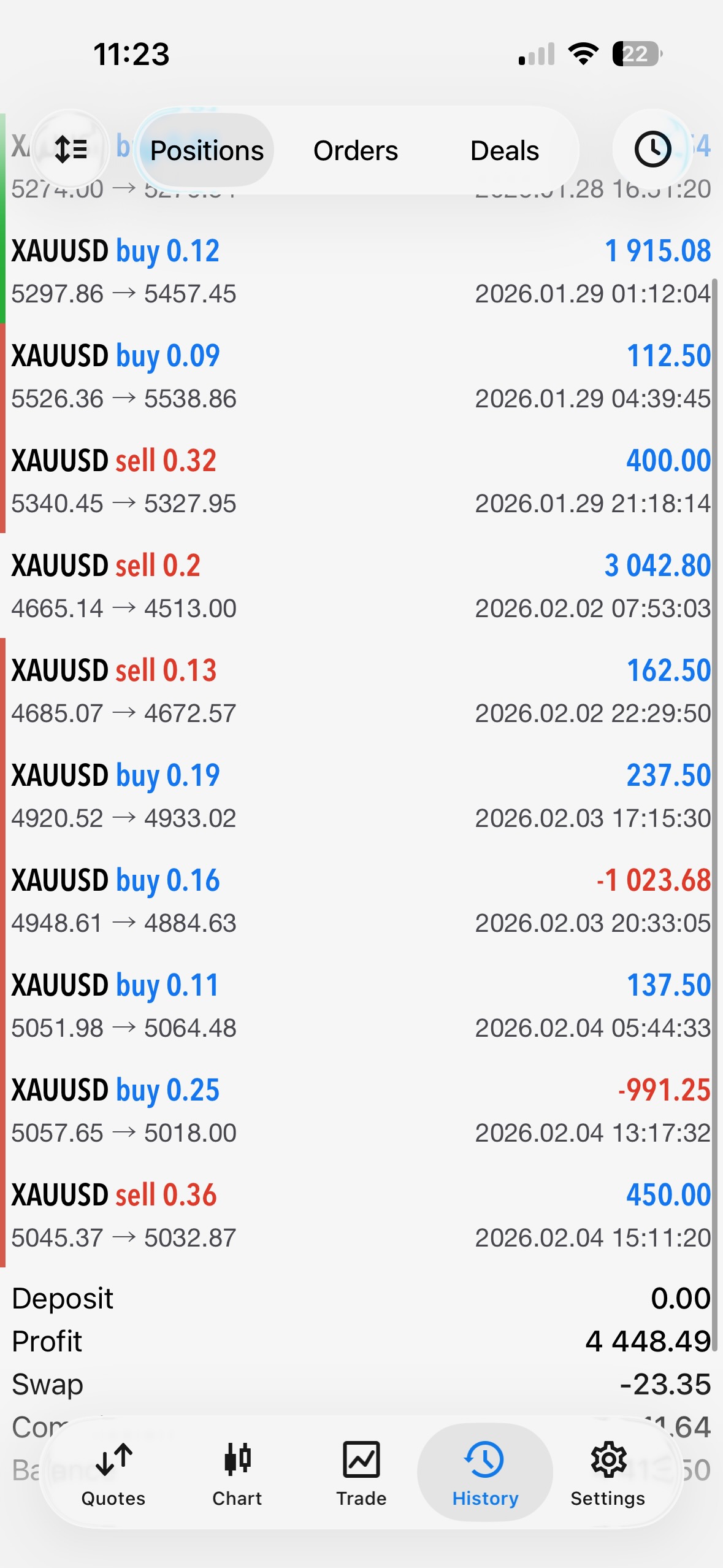Open the Settings tab
723x1568 pixels.
pos(608,1474)
